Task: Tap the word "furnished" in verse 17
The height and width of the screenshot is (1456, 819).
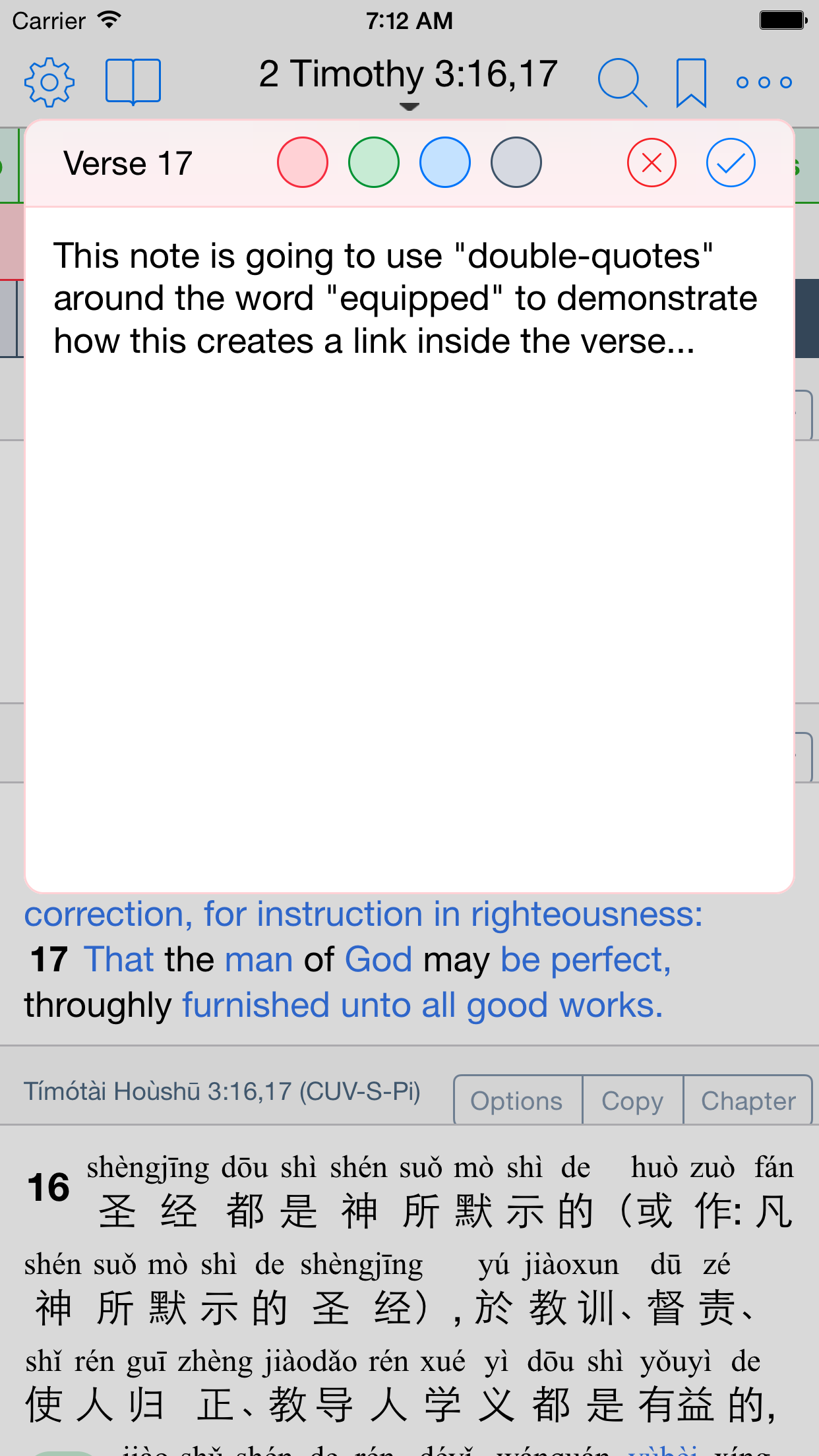Action: pos(256,1006)
